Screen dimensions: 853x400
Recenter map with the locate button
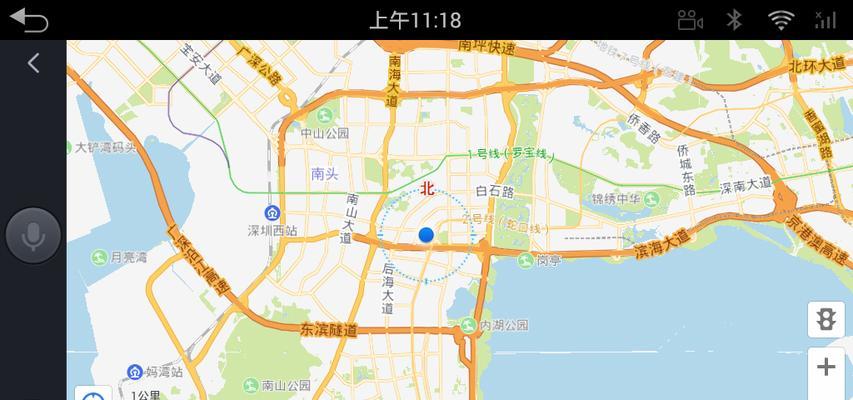coord(93,394)
